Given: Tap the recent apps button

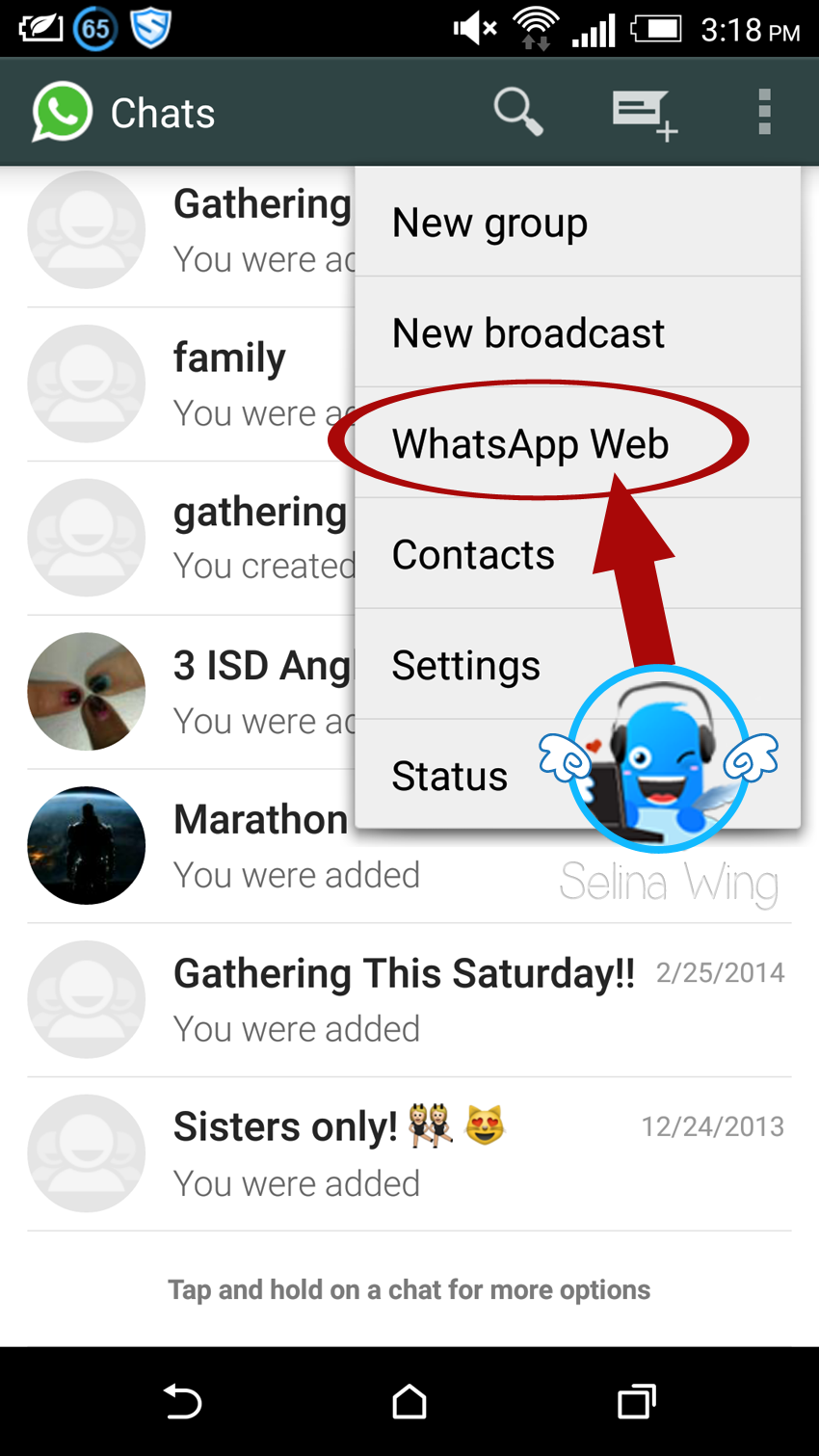Looking at the screenshot, I should [x=636, y=1402].
